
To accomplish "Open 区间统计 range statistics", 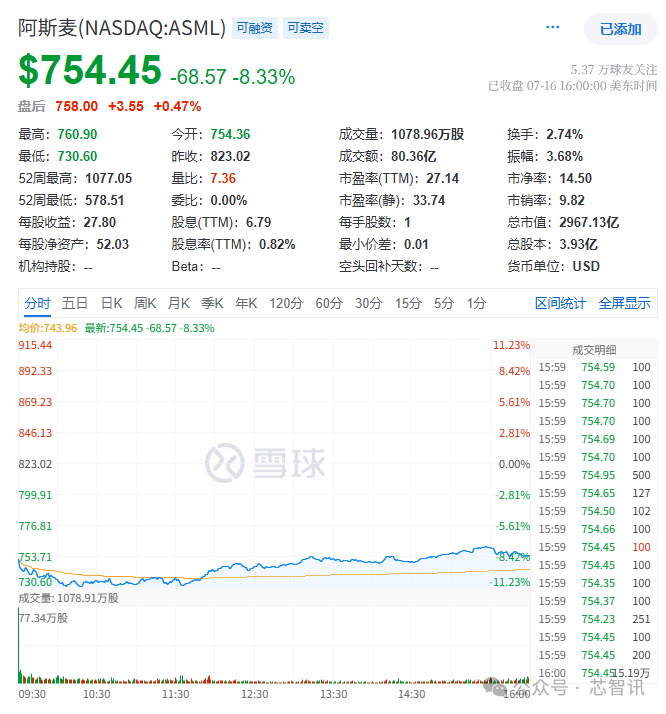I will pos(560,303).
